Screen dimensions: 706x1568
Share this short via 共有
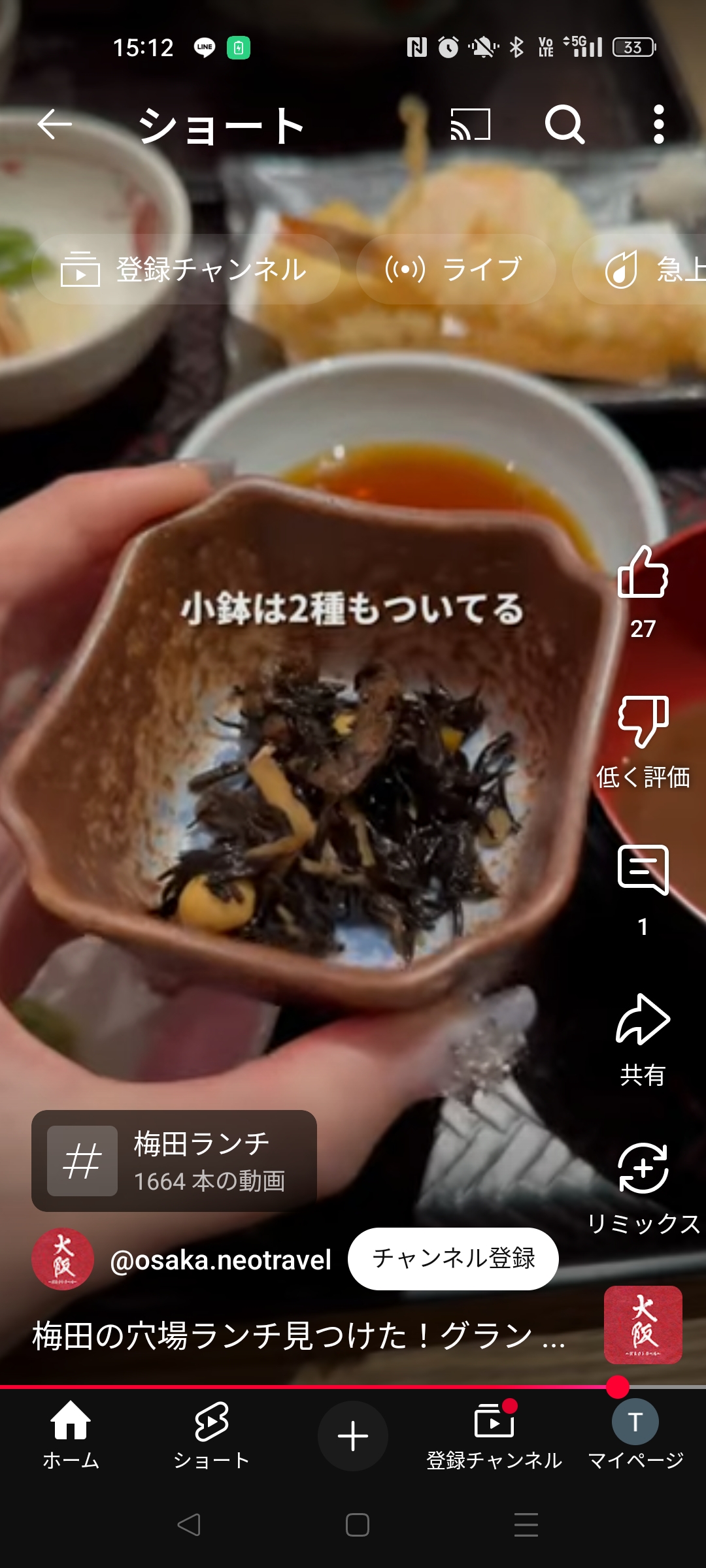click(643, 1019)
